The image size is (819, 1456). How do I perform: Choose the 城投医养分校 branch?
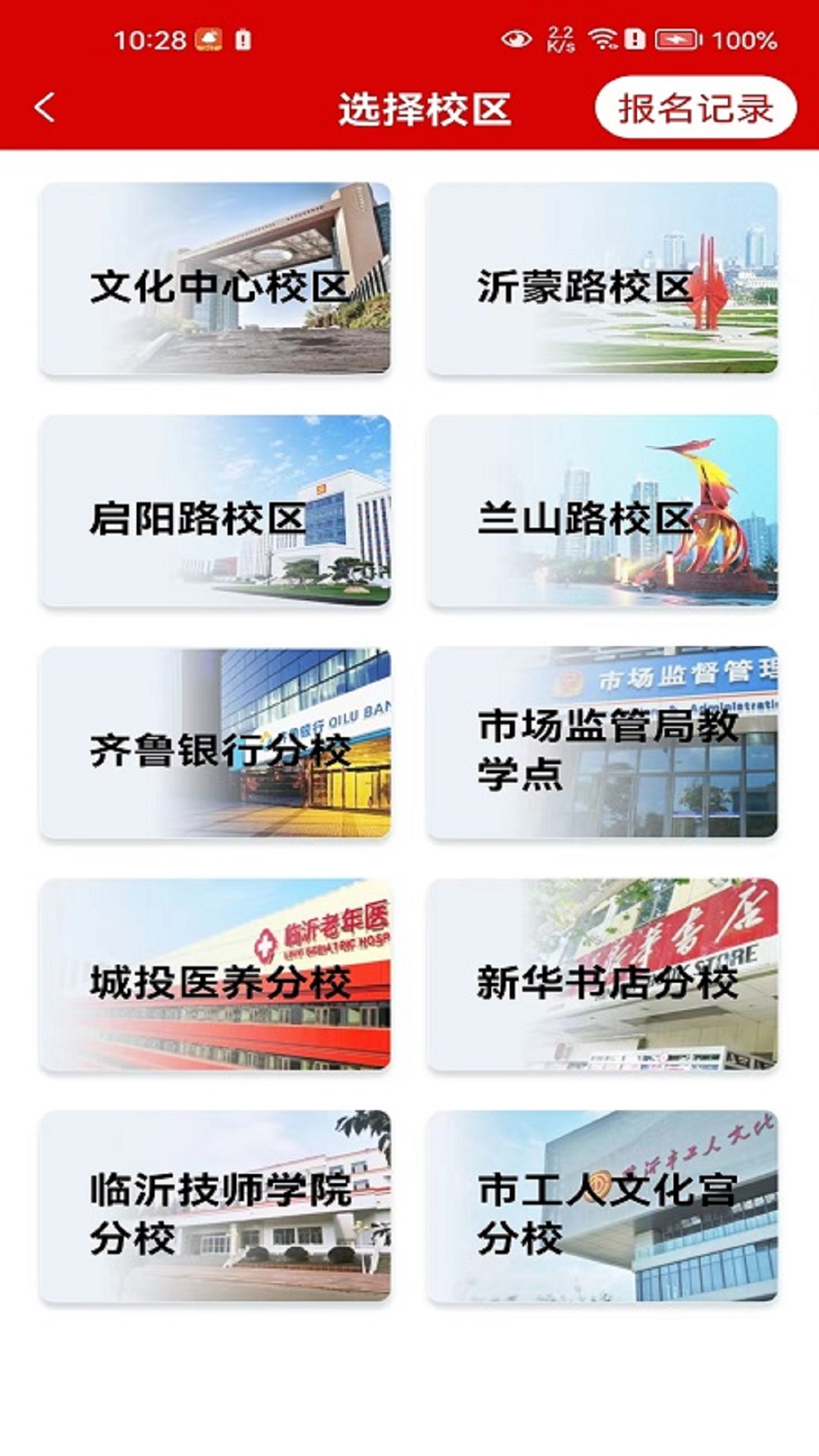tap(215, 974)
